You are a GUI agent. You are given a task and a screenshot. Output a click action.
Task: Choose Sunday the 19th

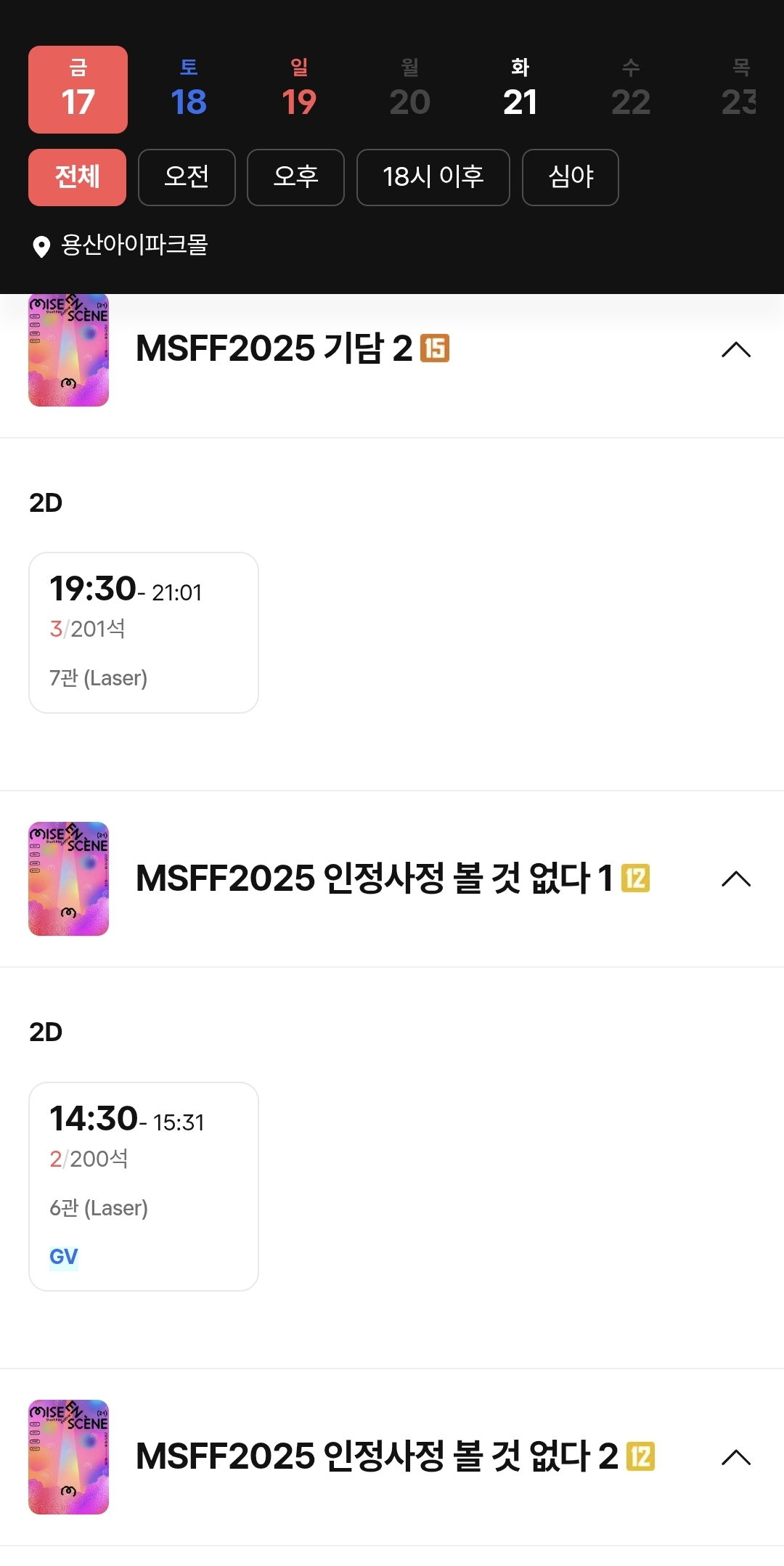[x=299, y=89]
